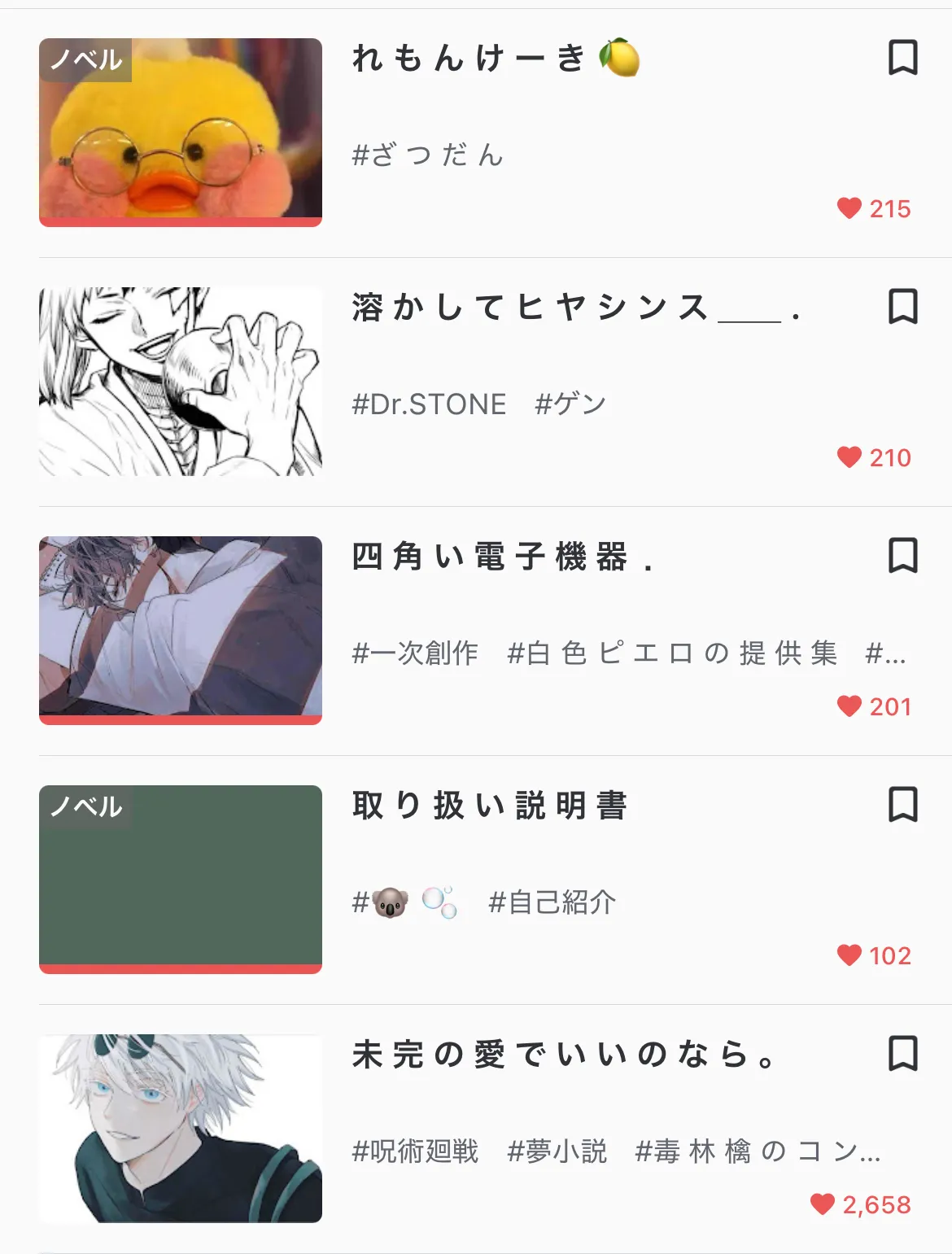Image resolution: width=952 pixels, height=1254 pixels.
Task: Browse the #呪術廻戦 tag
Action: pos(415,1151)
